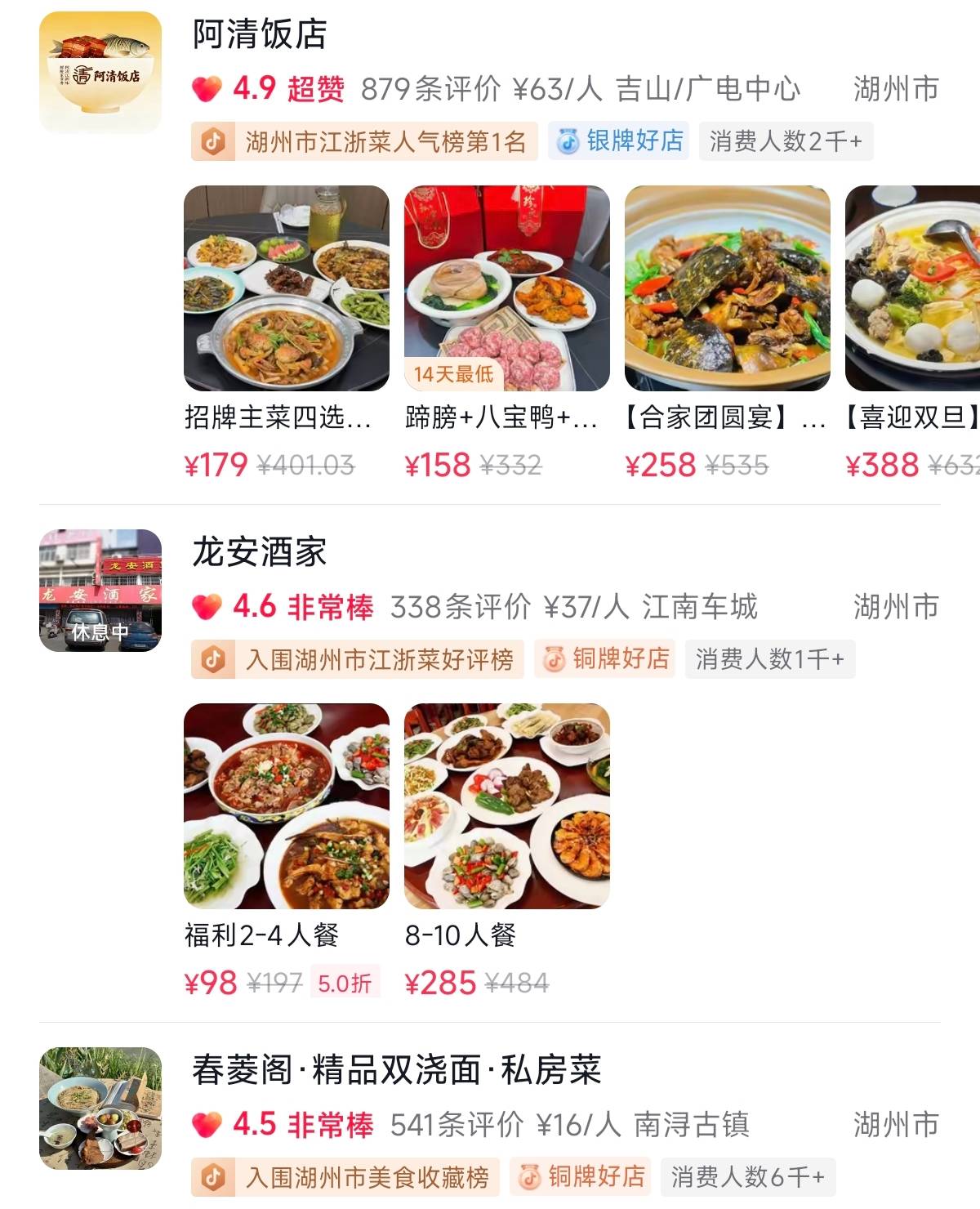Screen dimensions: 980x1209
Task: Select the 蹄膀+八宝鸭 ¥158 deal
Action: (506, 288)
